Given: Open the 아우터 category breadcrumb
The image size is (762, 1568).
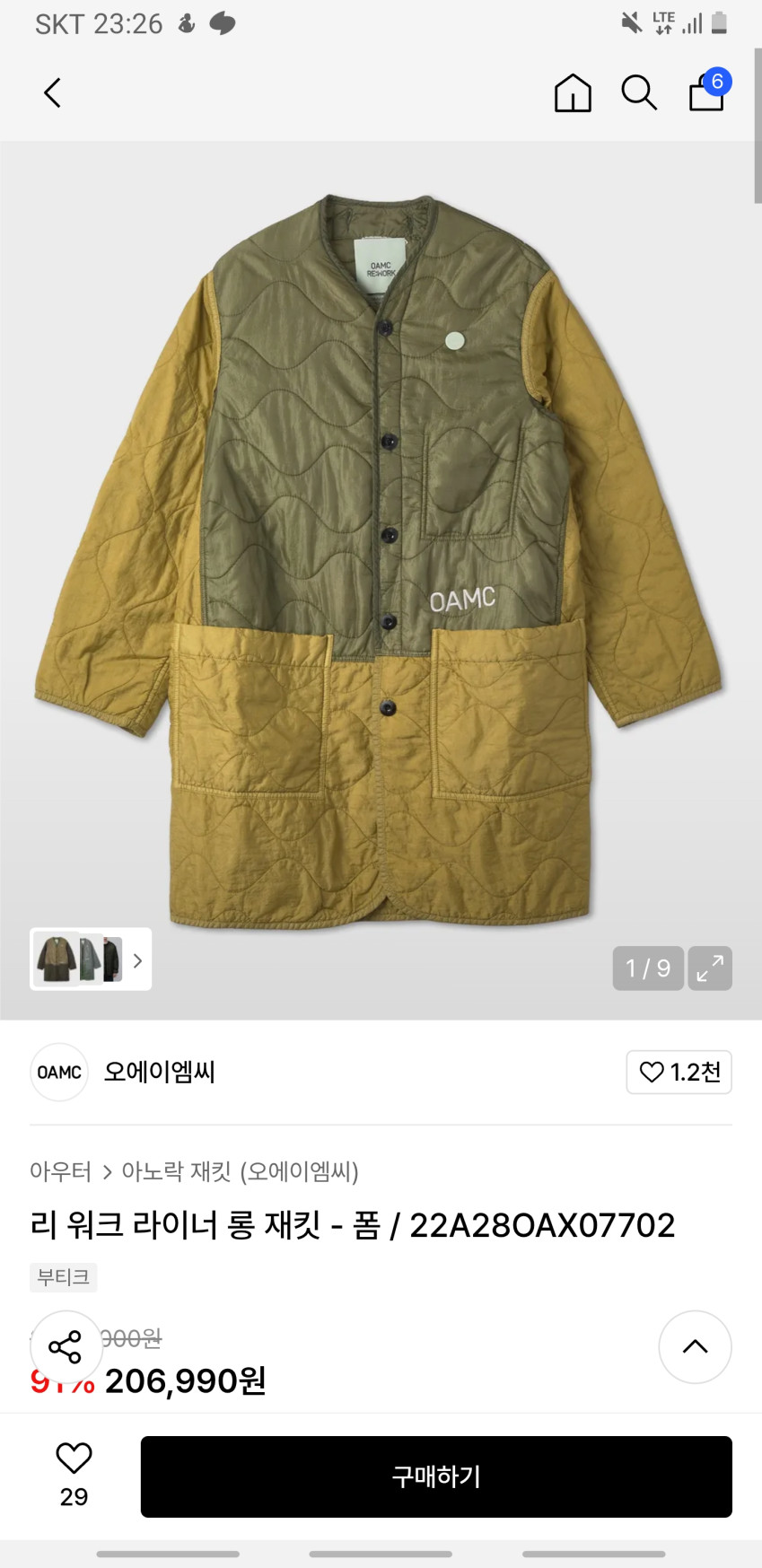Looking at the screenshot, I should tap(60, 1171).
